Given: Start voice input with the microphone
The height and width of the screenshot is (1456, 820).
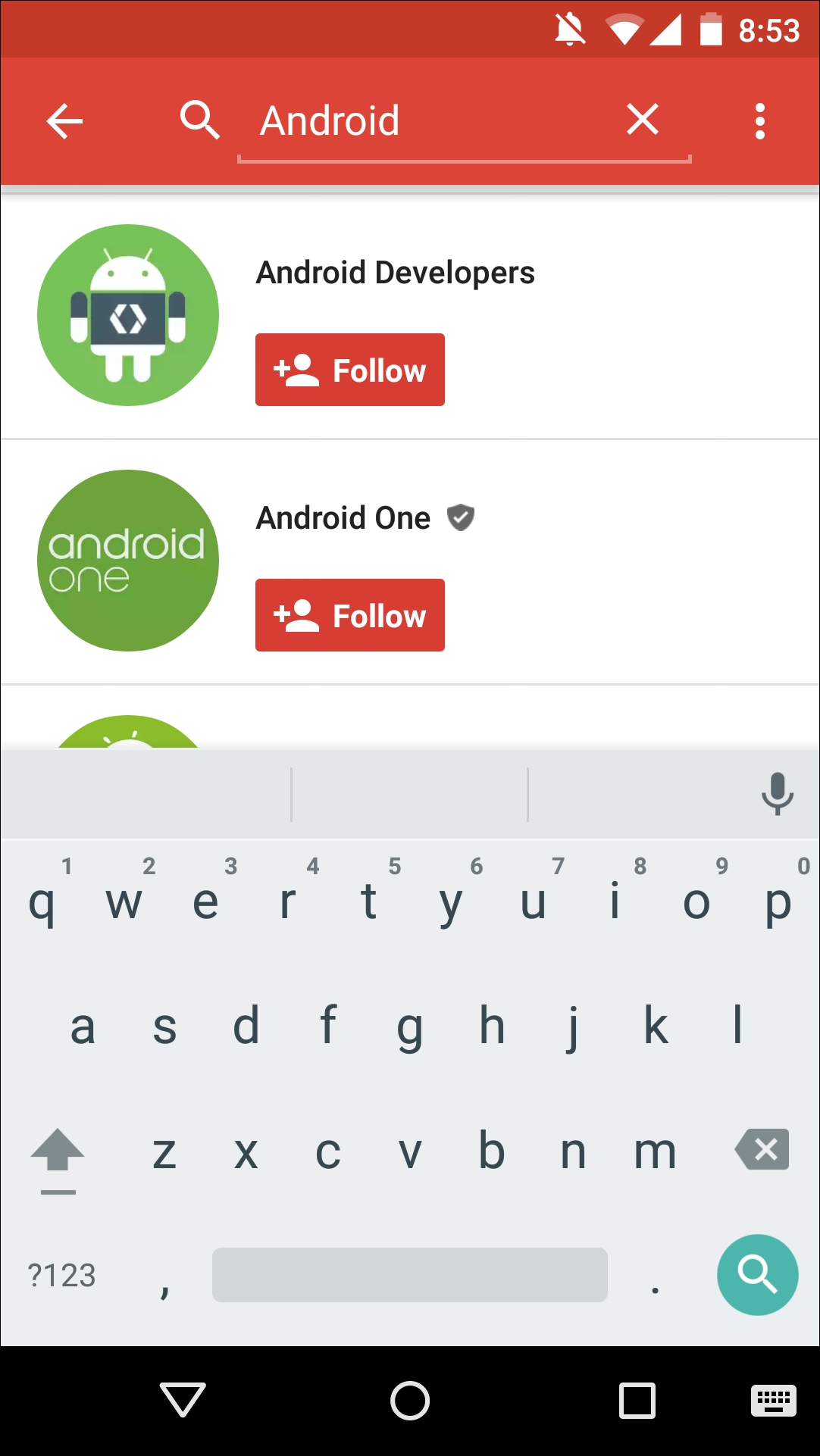Looking at the screenshot, I should [777, 793].
